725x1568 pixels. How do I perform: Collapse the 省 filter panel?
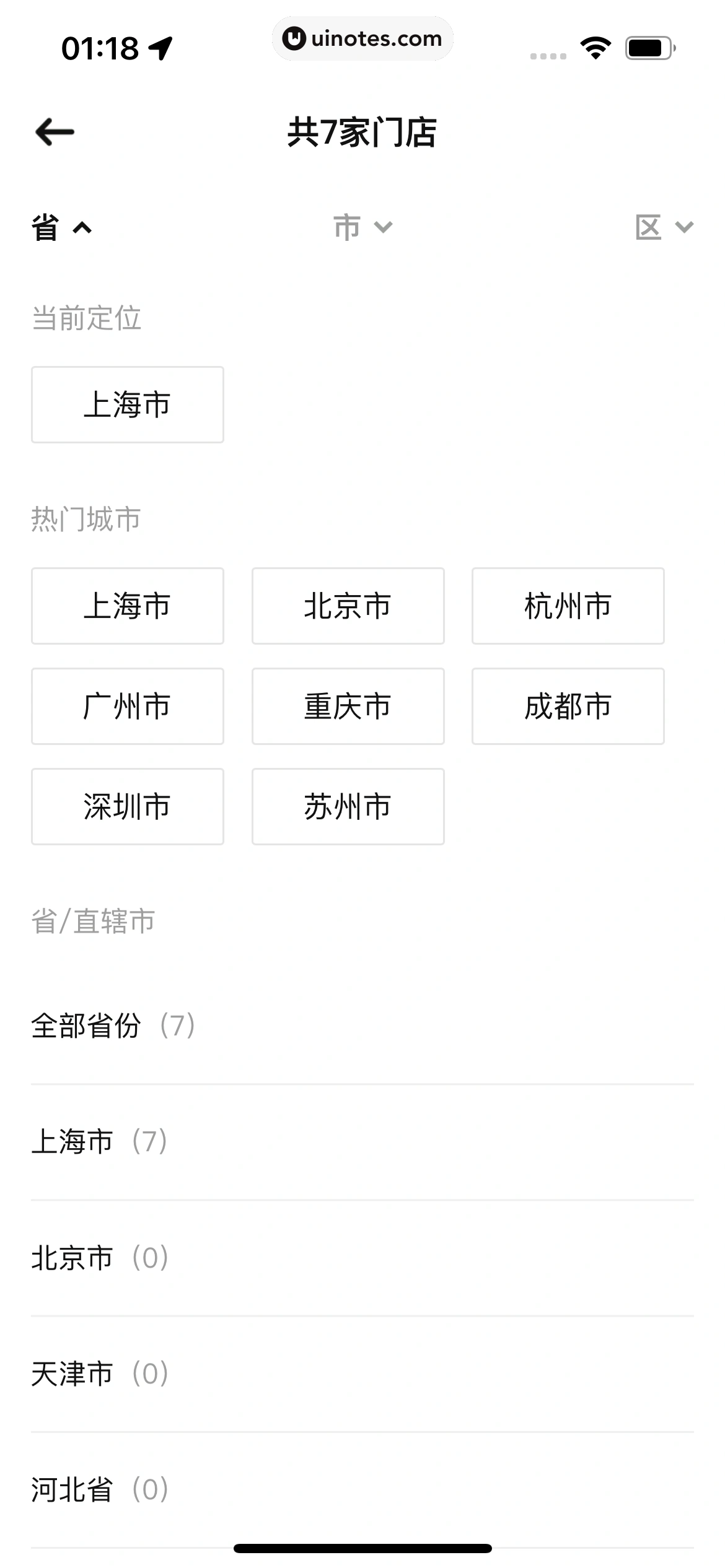(62, 227)
